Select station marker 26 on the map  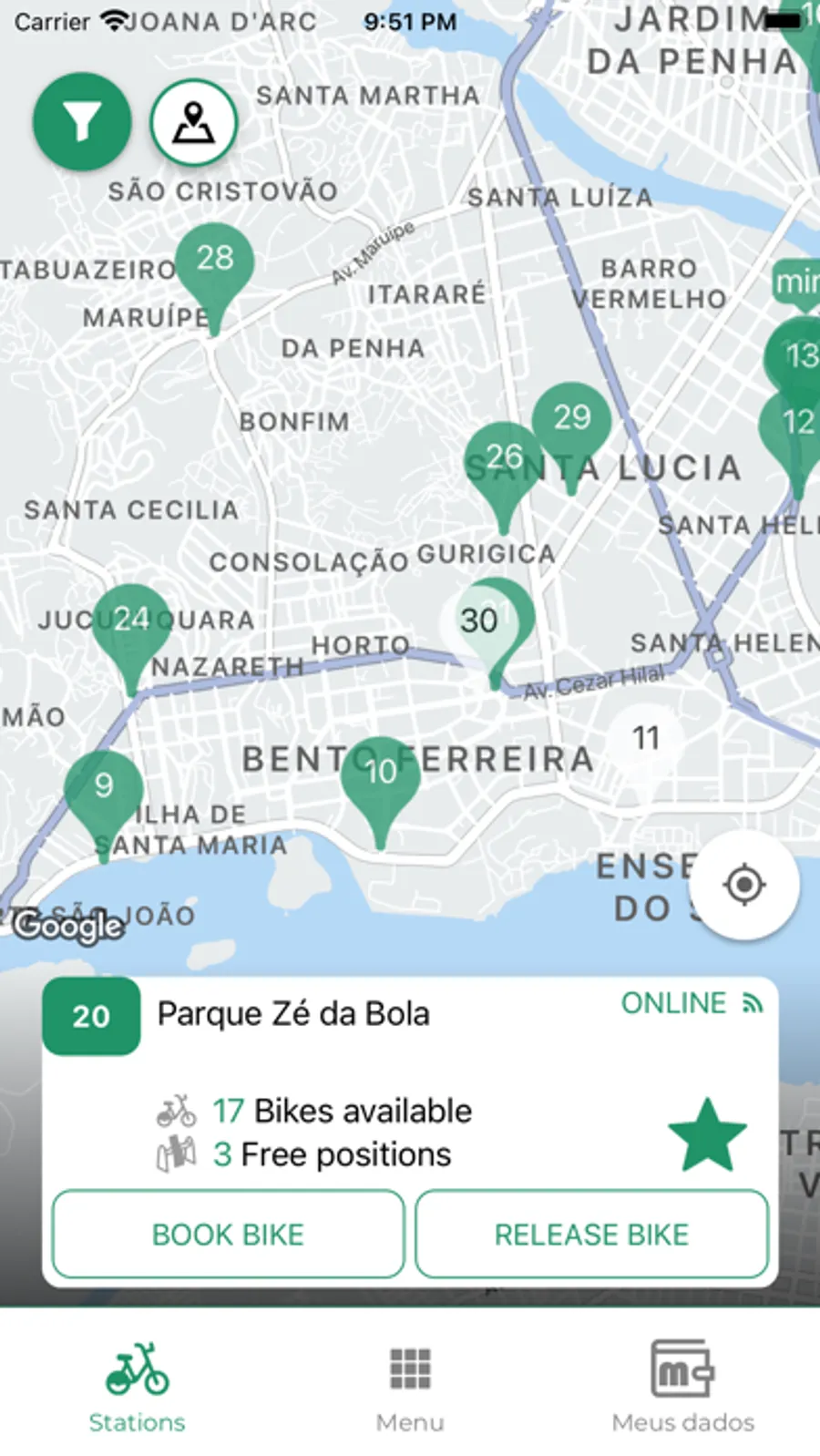pyautogui.click(x=503, y=460)
